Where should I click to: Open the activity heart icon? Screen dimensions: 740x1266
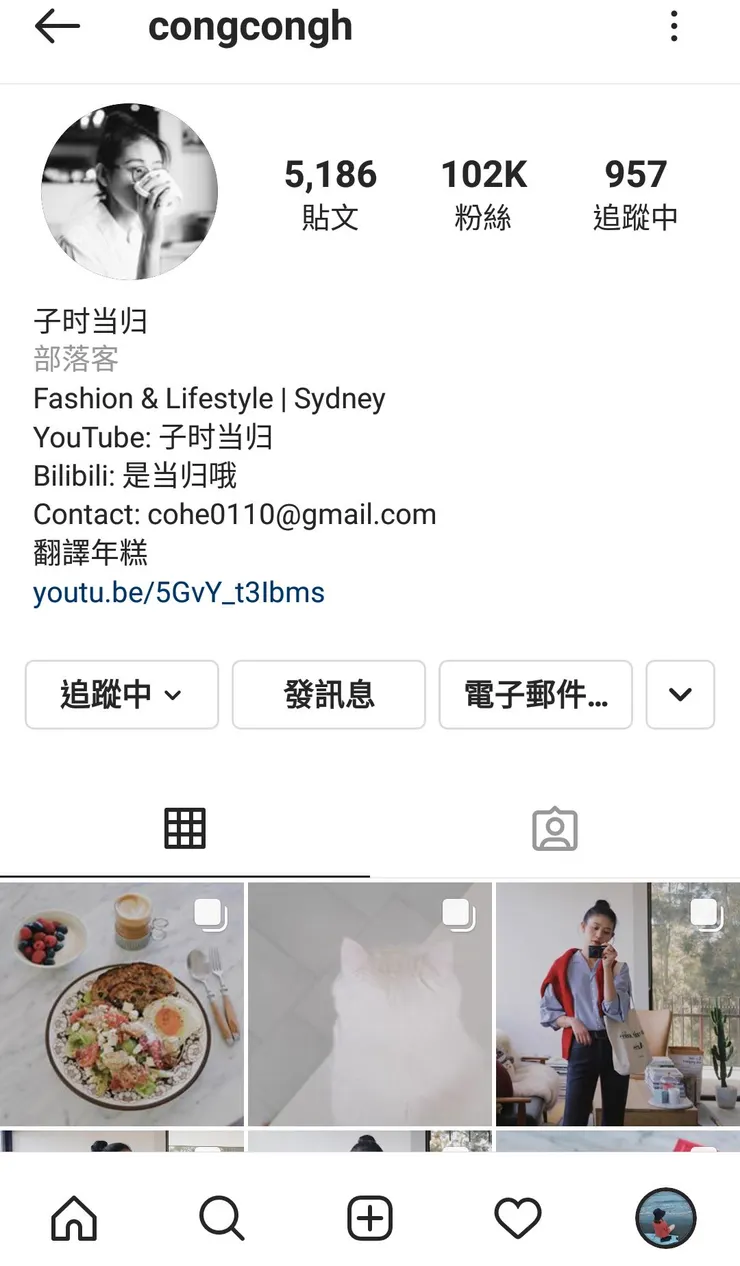coord(518,1218)
